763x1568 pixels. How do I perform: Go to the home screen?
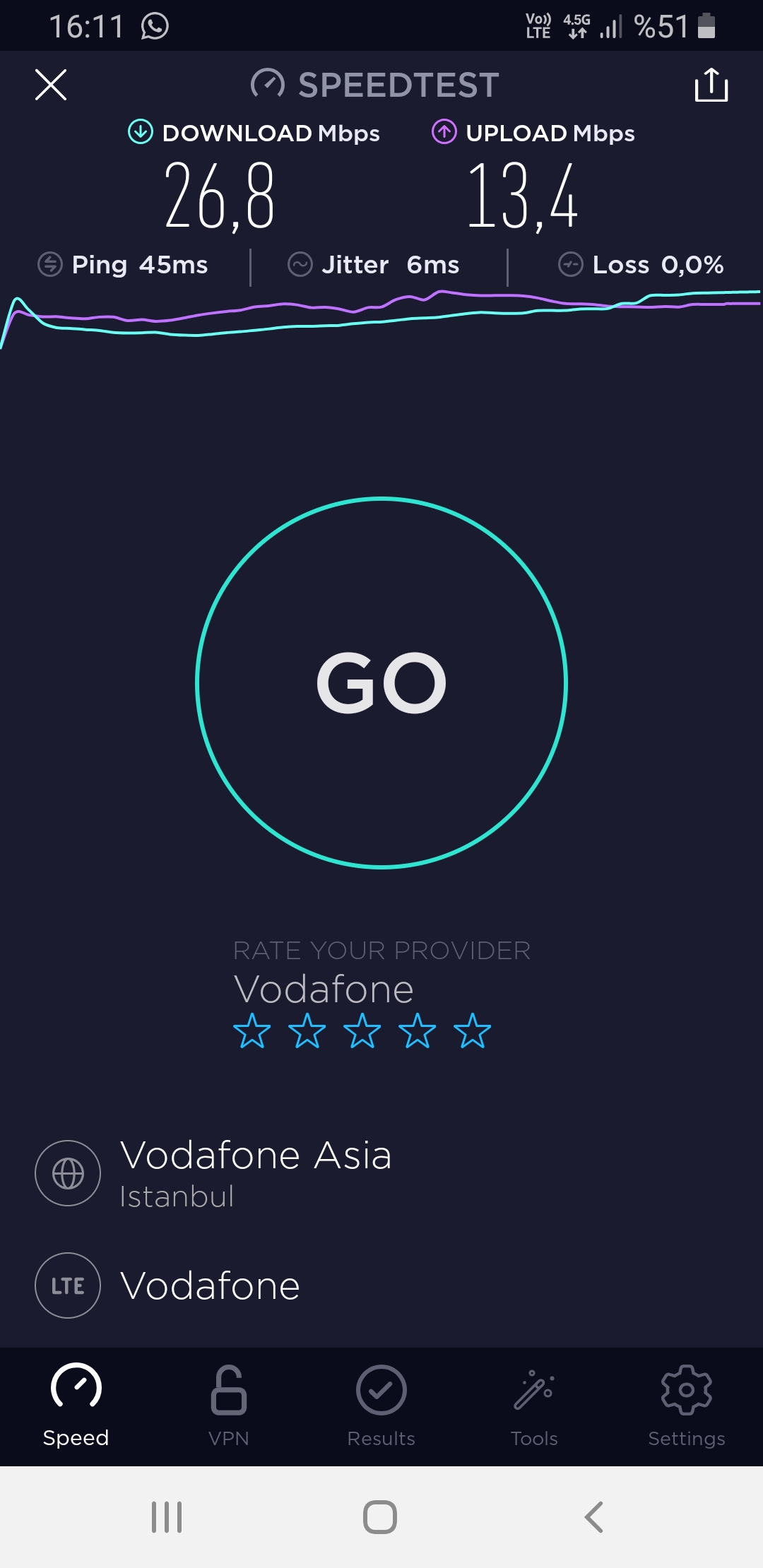pos(380,1516)
